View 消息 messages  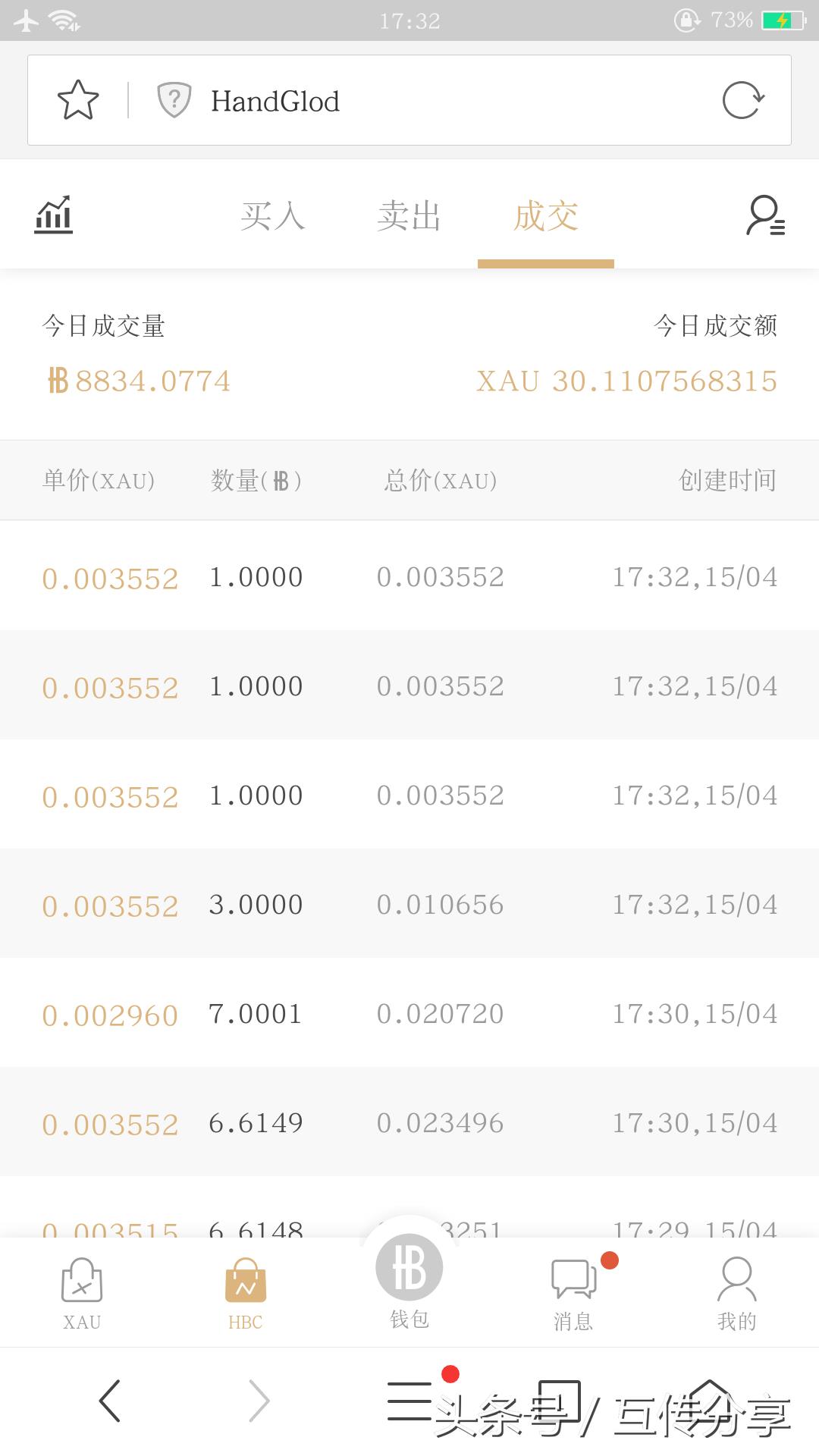[574, 1294]
